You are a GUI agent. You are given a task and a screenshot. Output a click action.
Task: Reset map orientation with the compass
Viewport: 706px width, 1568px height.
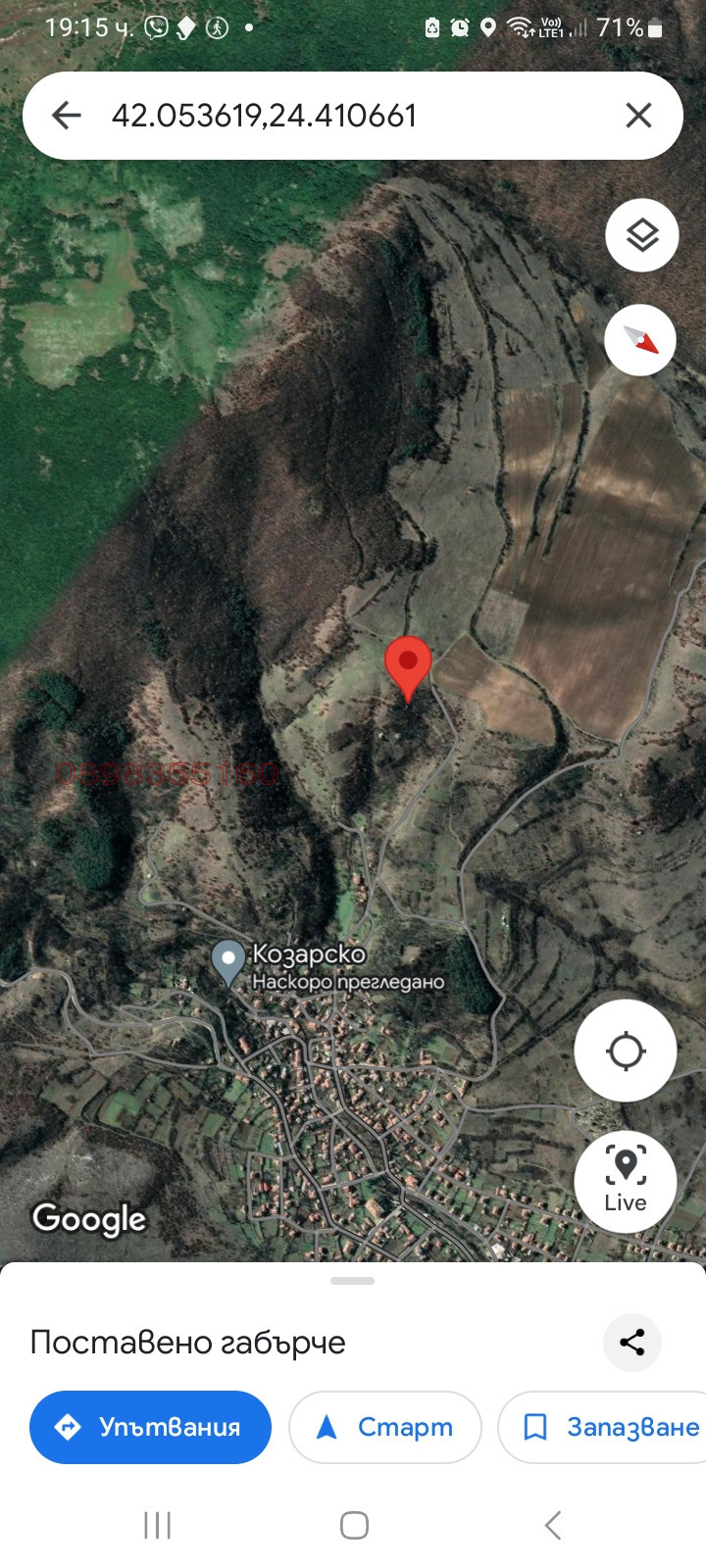tap(640, 340)
